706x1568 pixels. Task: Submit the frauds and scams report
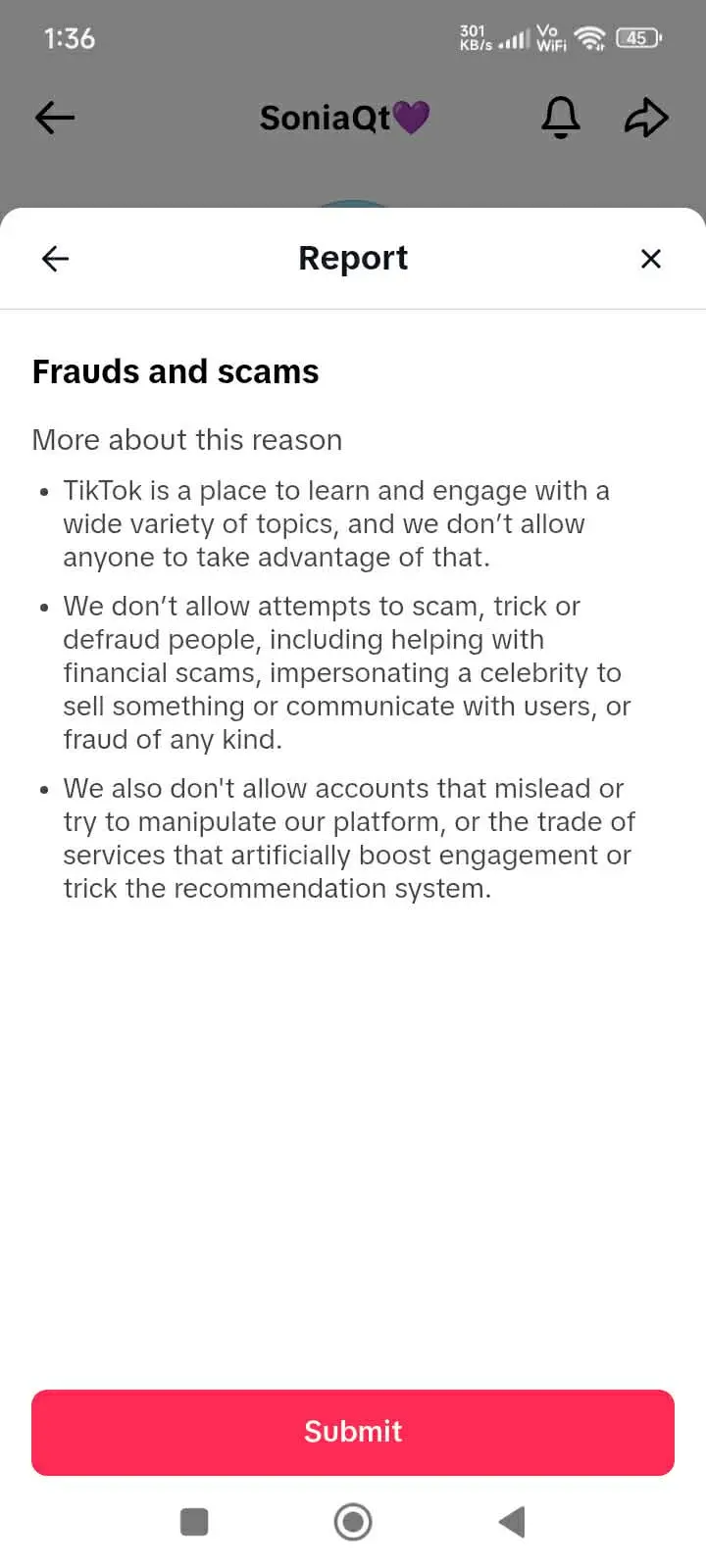tap(353, 1432)
